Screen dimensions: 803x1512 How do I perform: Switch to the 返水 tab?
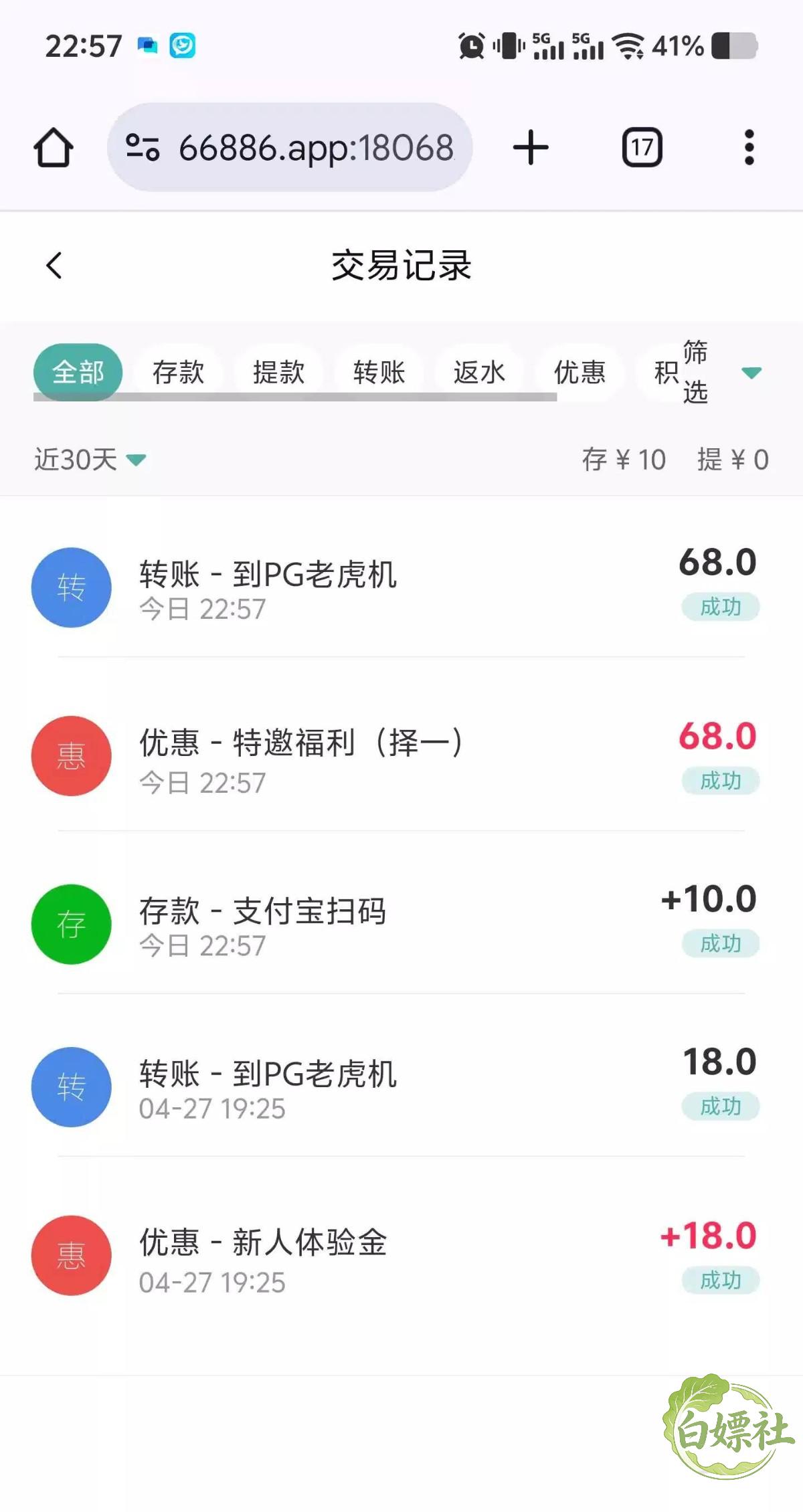480,372
